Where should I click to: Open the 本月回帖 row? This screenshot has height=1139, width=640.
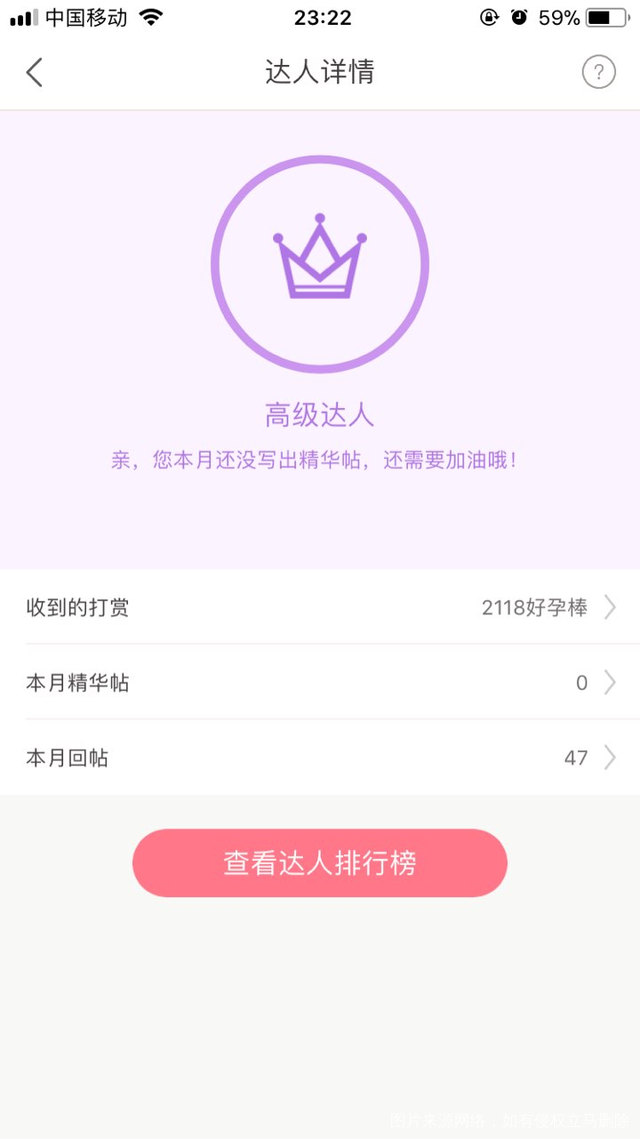coord(320,758)
